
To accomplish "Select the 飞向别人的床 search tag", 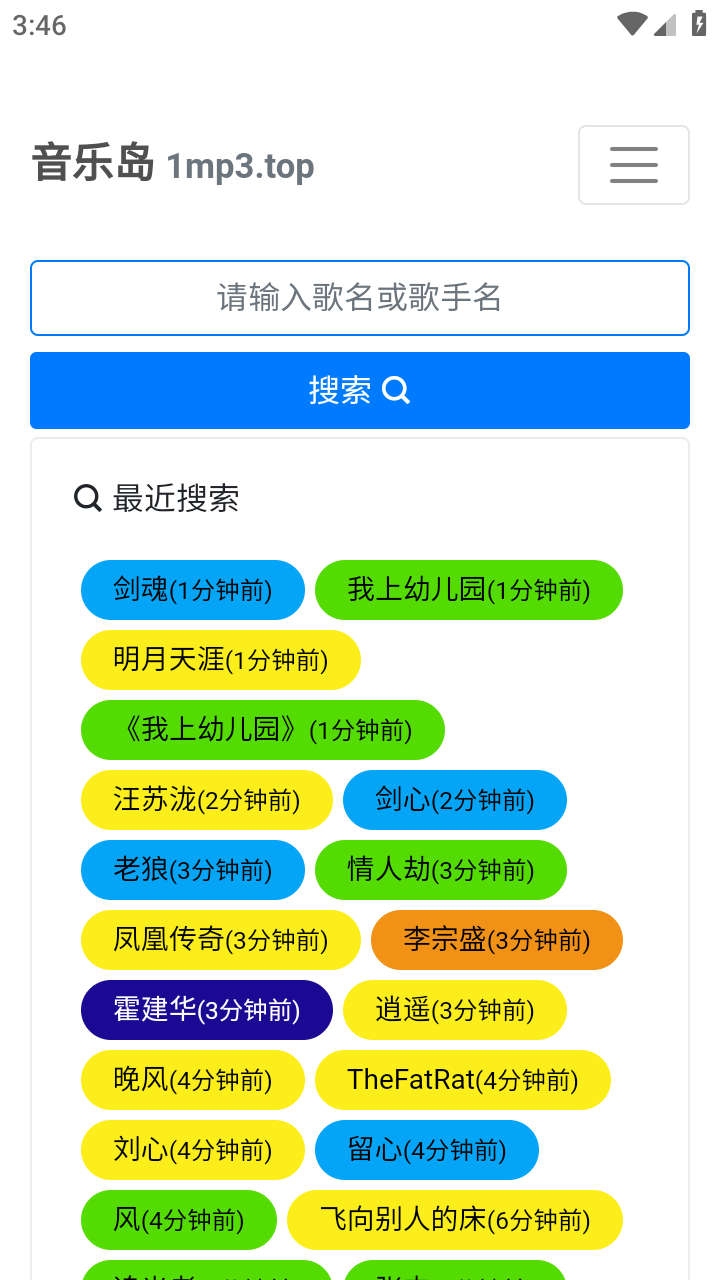I will 455,1220.
